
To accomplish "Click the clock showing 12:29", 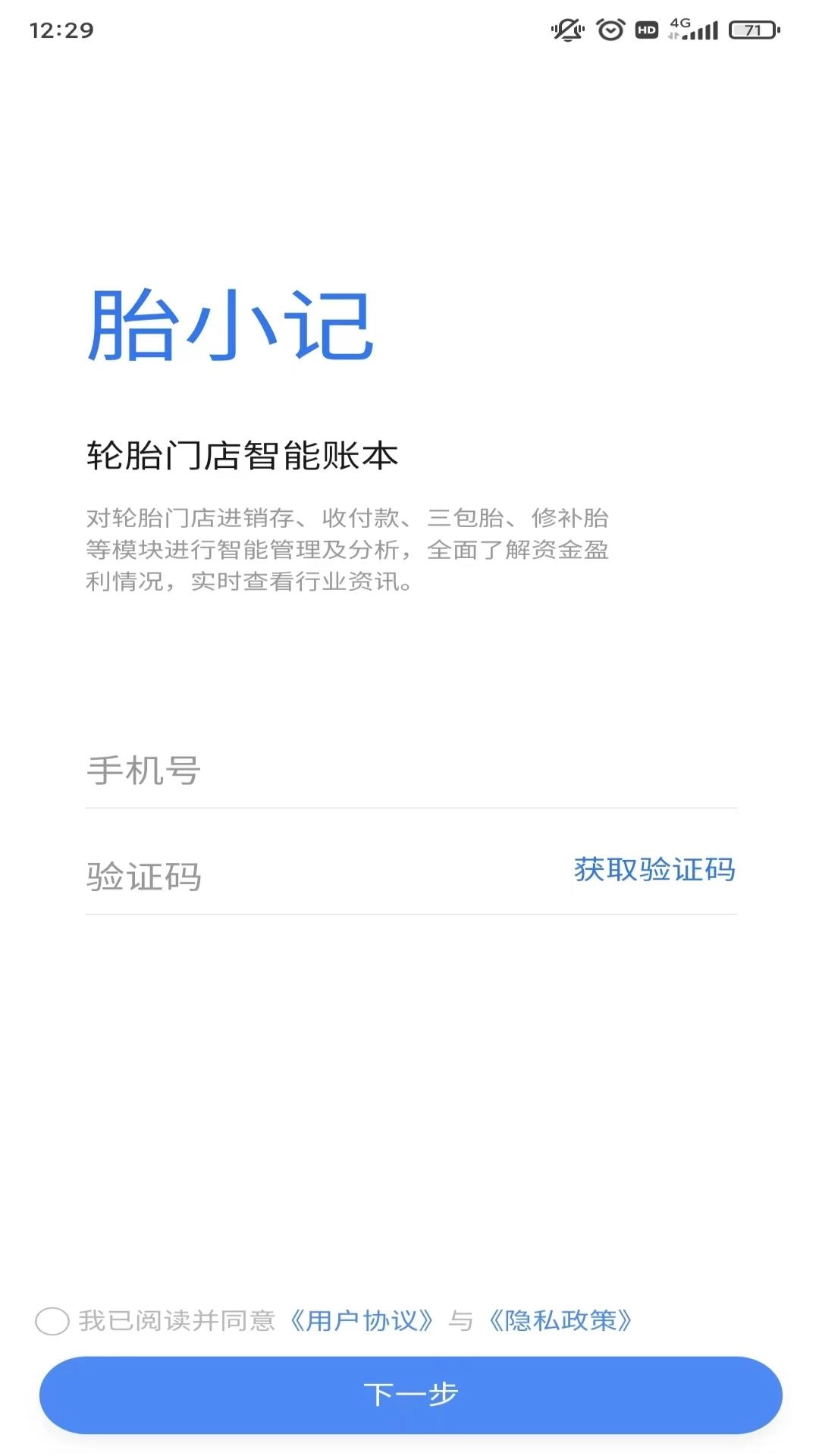I will tap(61, 31).
